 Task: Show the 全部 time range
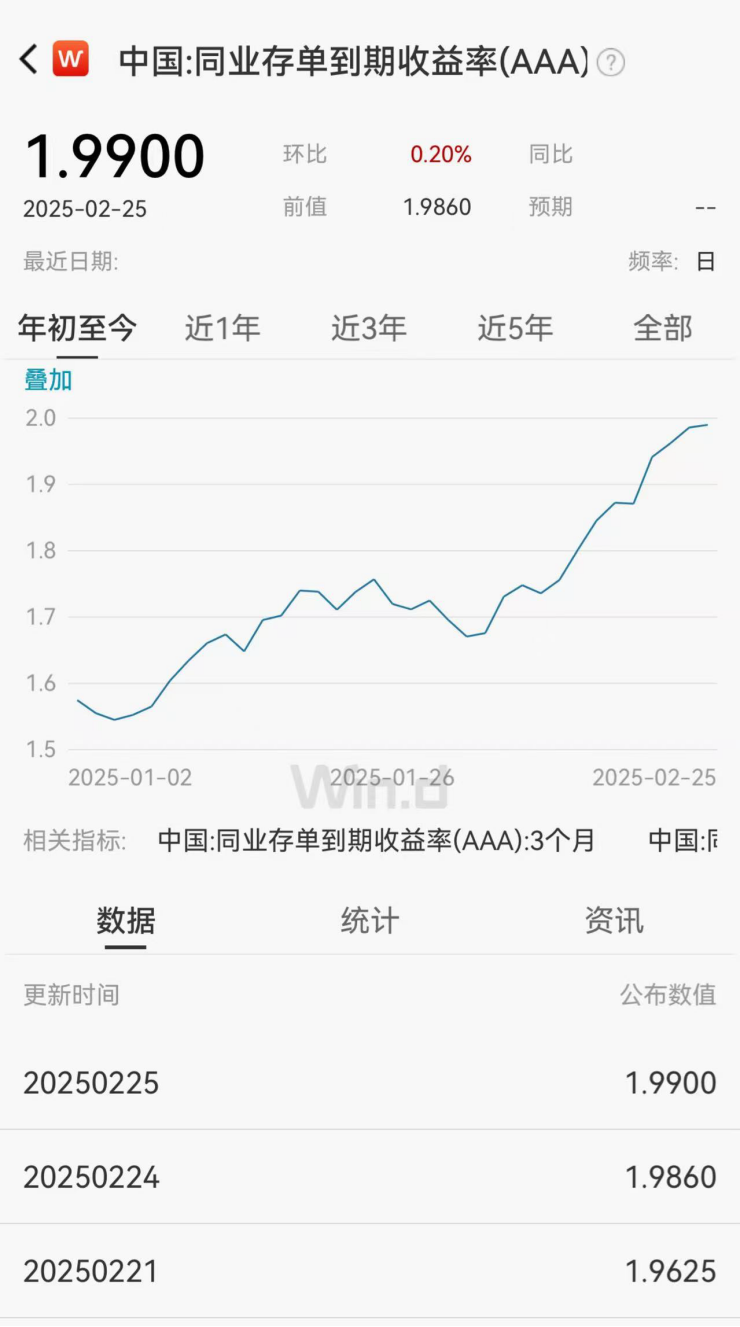coord(662,328)
